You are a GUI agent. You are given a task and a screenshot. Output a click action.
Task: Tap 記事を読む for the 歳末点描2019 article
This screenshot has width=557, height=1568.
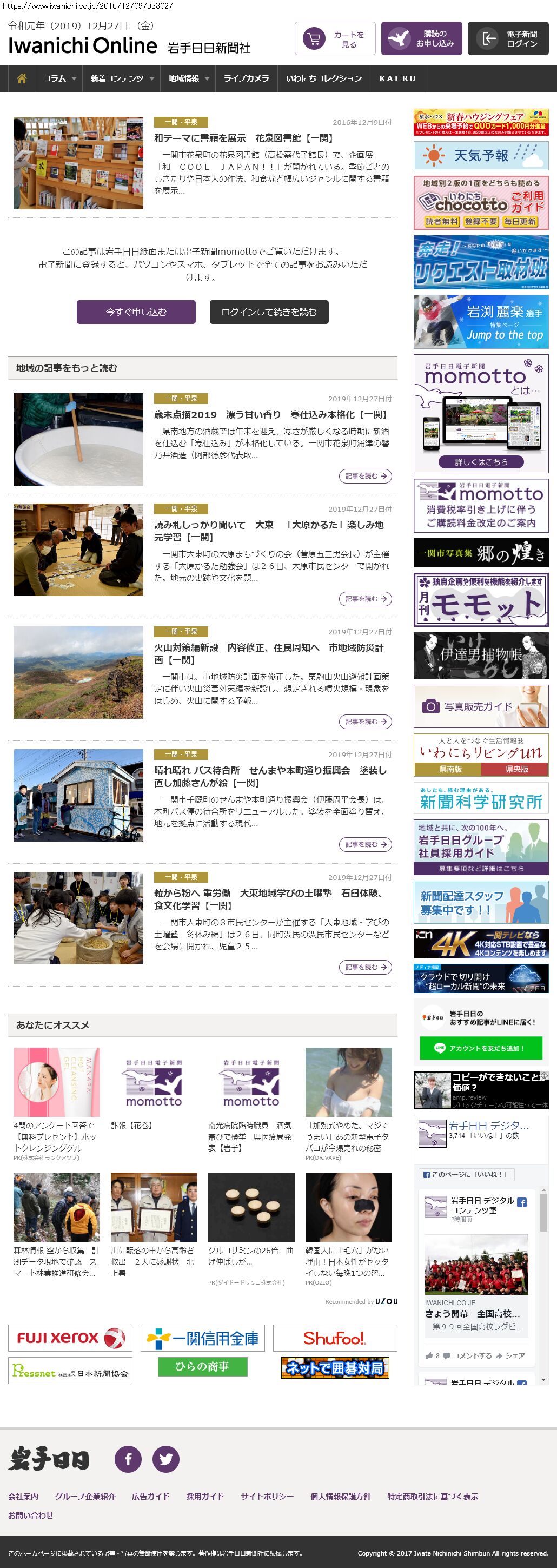click(364, 476)
